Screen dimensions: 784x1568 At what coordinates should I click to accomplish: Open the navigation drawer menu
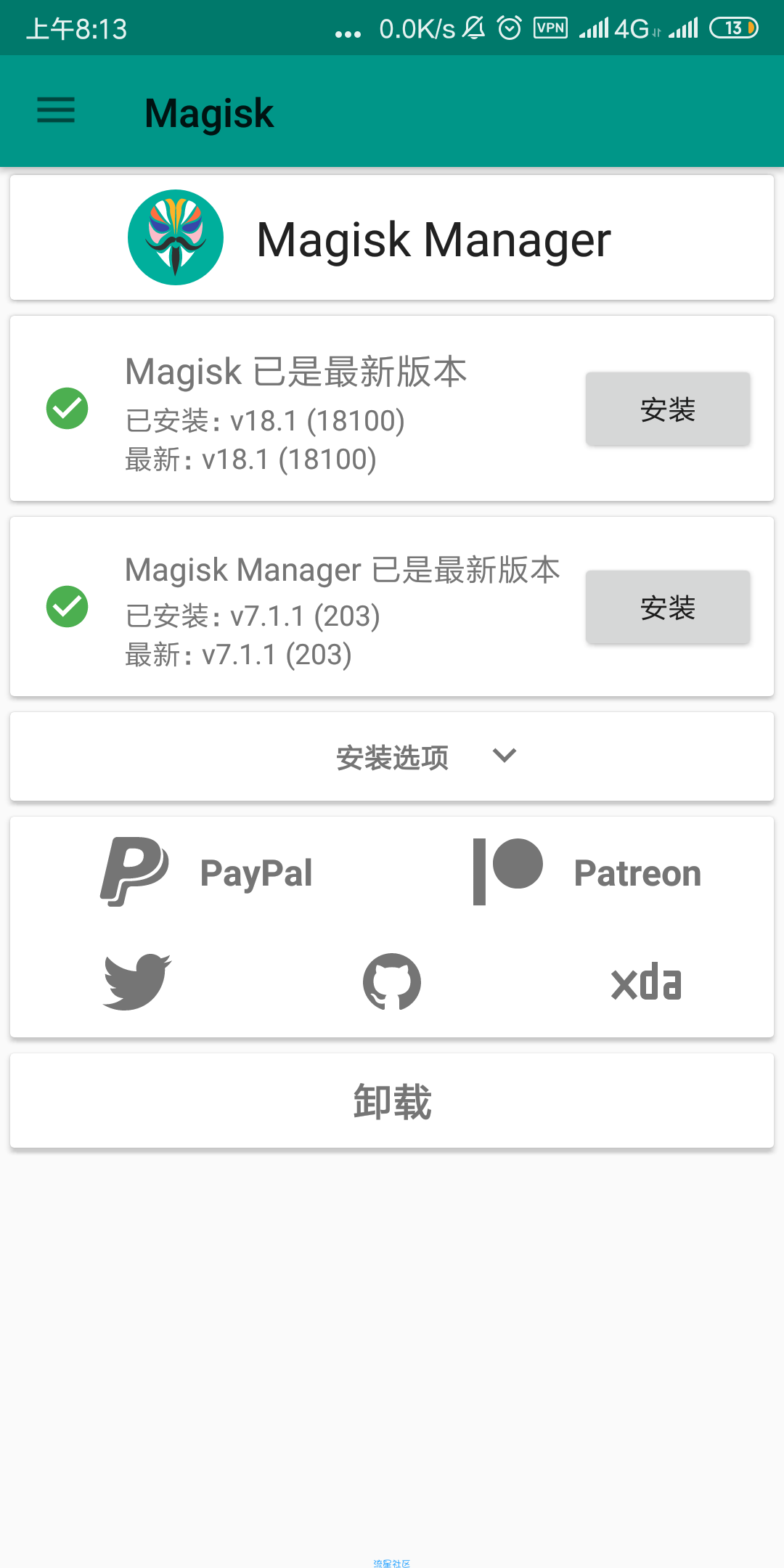point(56,110)
